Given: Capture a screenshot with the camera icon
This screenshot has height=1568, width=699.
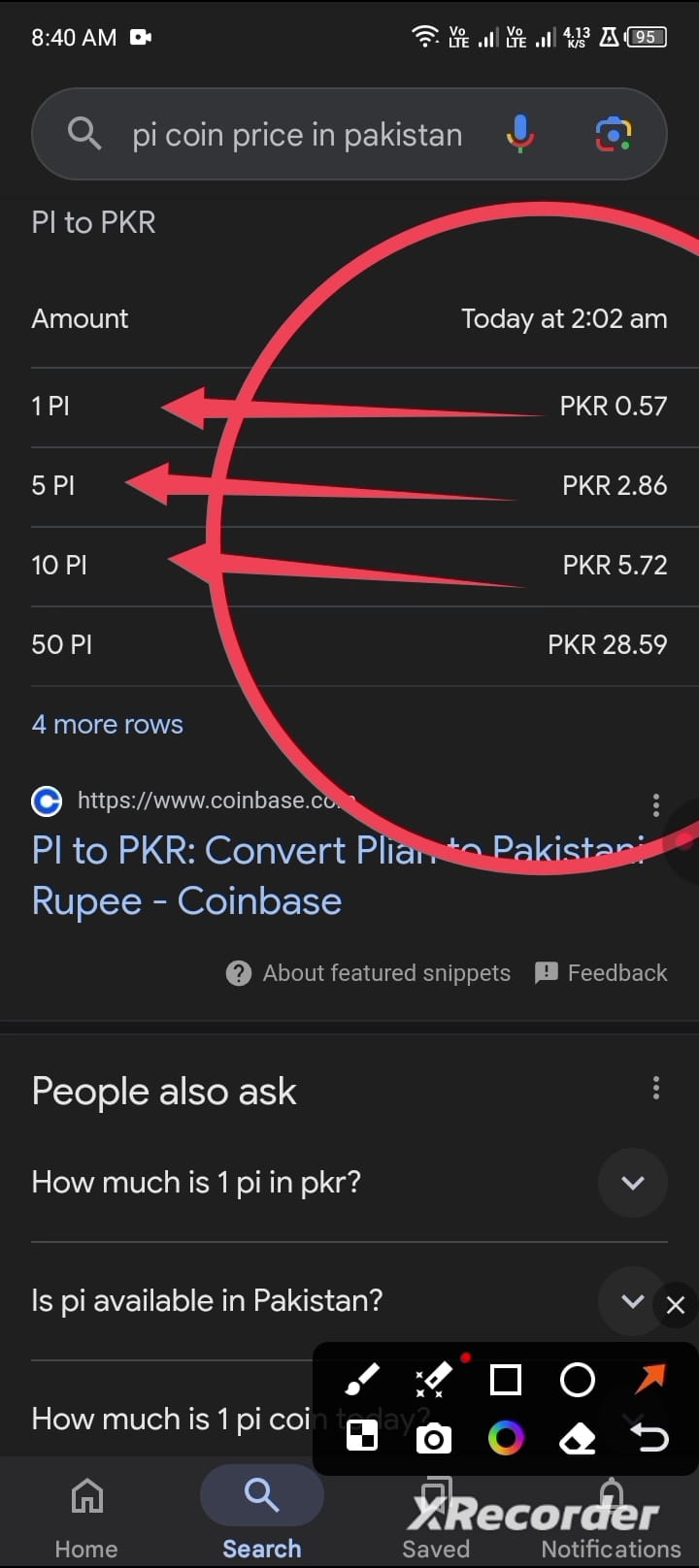Looking at the screenshot, I should click(434, 1439).
